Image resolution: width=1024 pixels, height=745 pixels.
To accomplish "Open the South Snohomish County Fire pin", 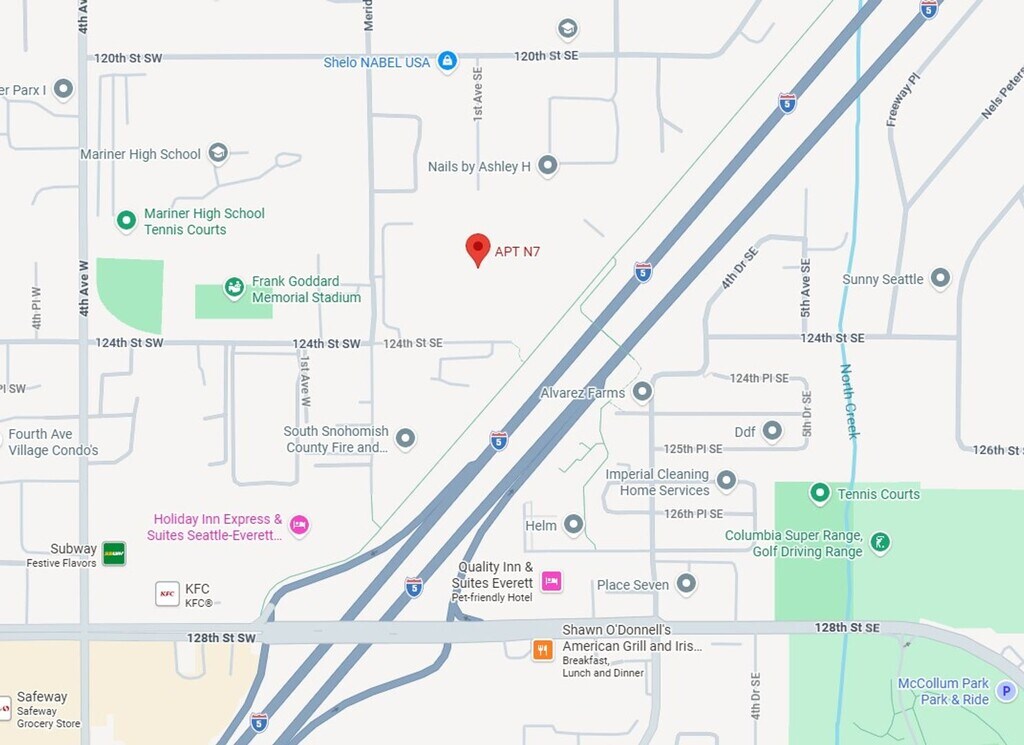I will click(405, 438).
